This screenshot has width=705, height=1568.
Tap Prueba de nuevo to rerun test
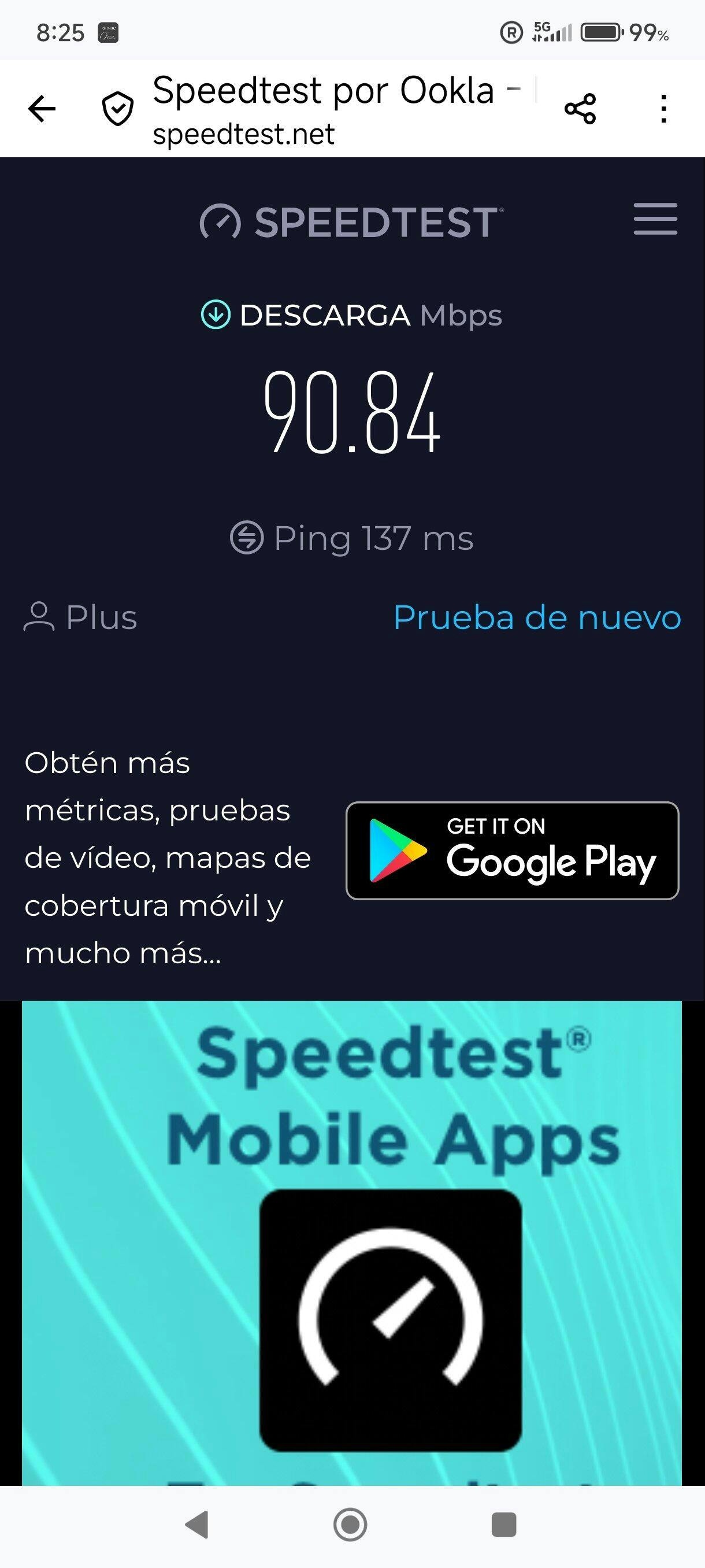pyautogui.click(x=536, y=618)
